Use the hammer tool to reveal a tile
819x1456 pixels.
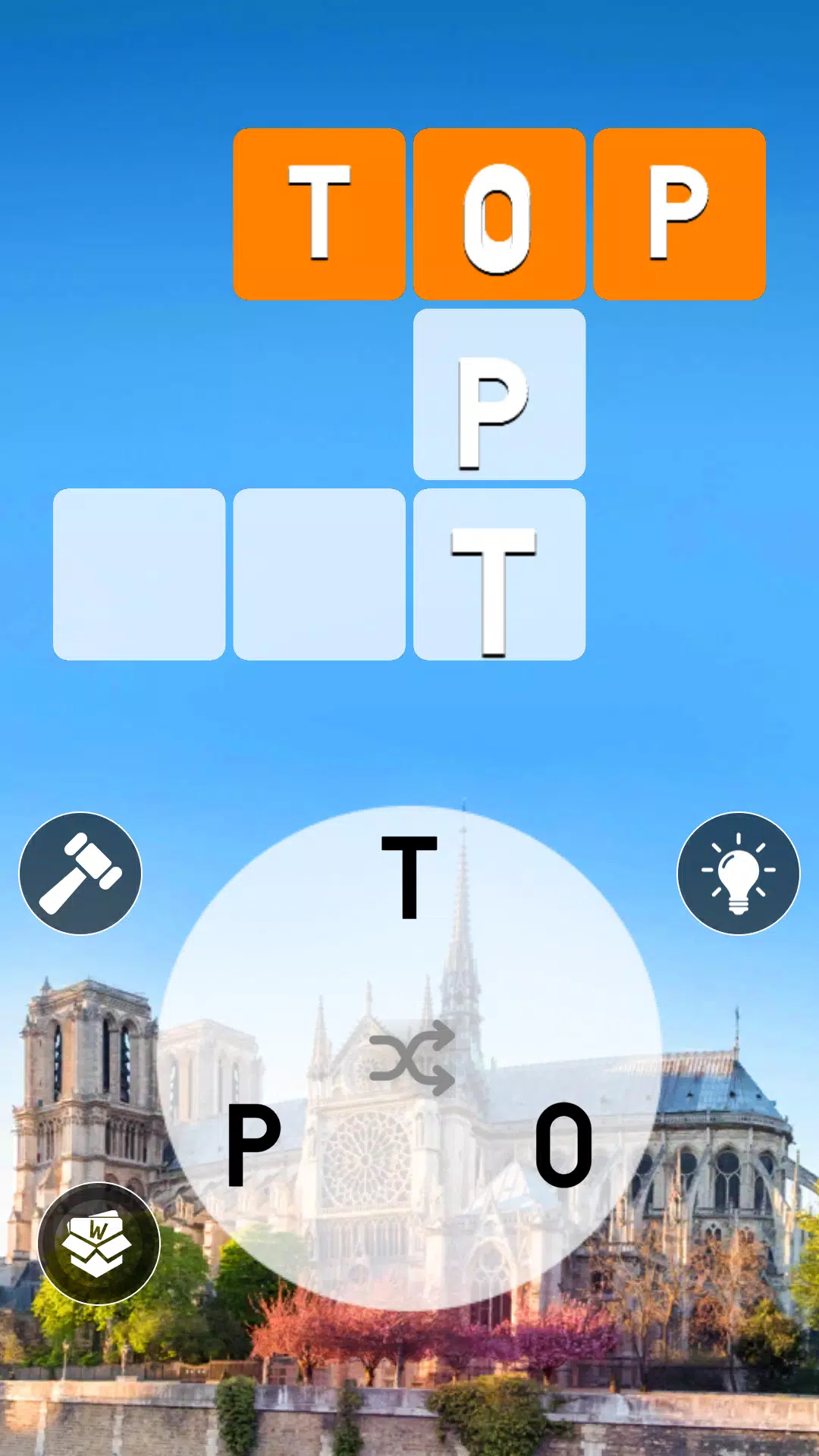click(80, 874)
